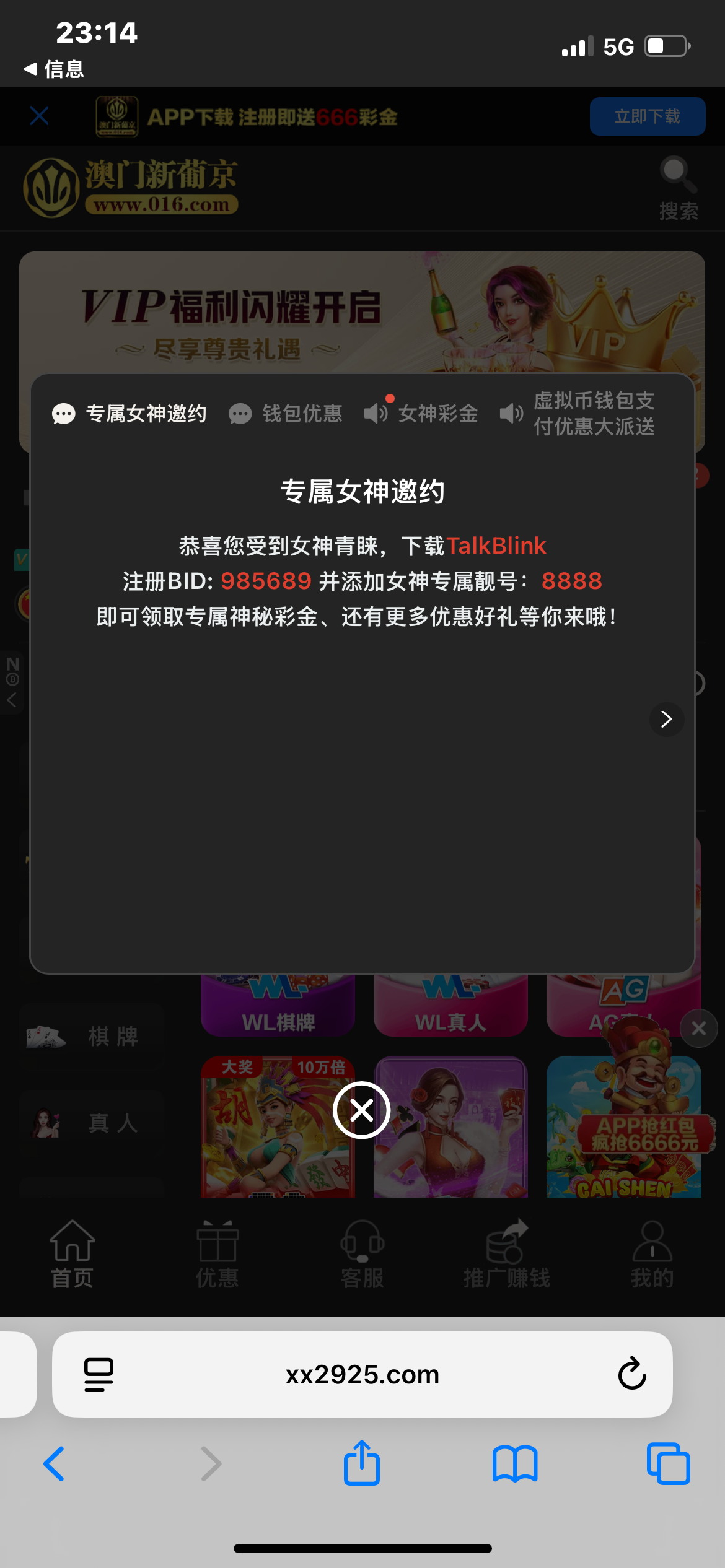The image size is (725, 1568).
Task: Select the 专属女神邀约 tab
Action: click(x=130, y=414)
